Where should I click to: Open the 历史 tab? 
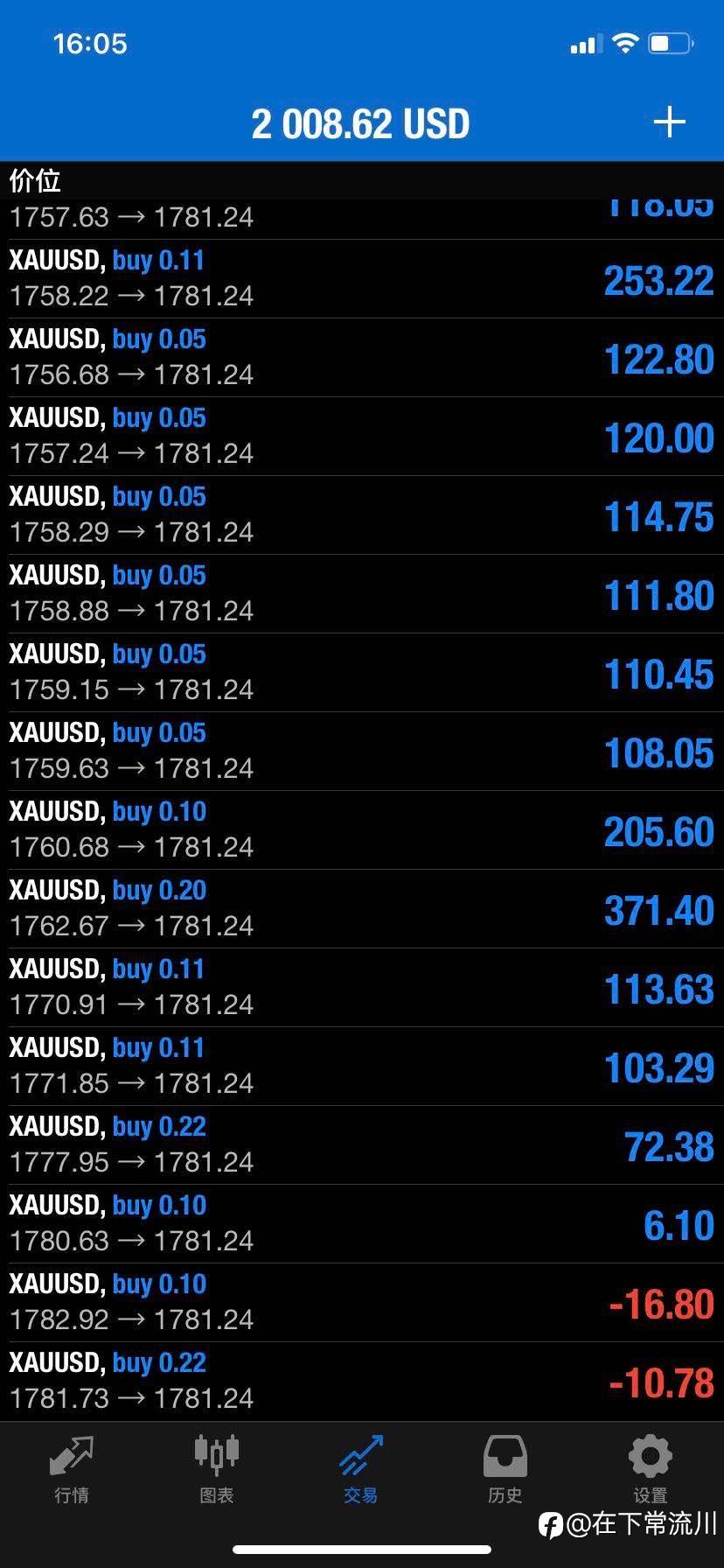click(x=505, y=1470)
